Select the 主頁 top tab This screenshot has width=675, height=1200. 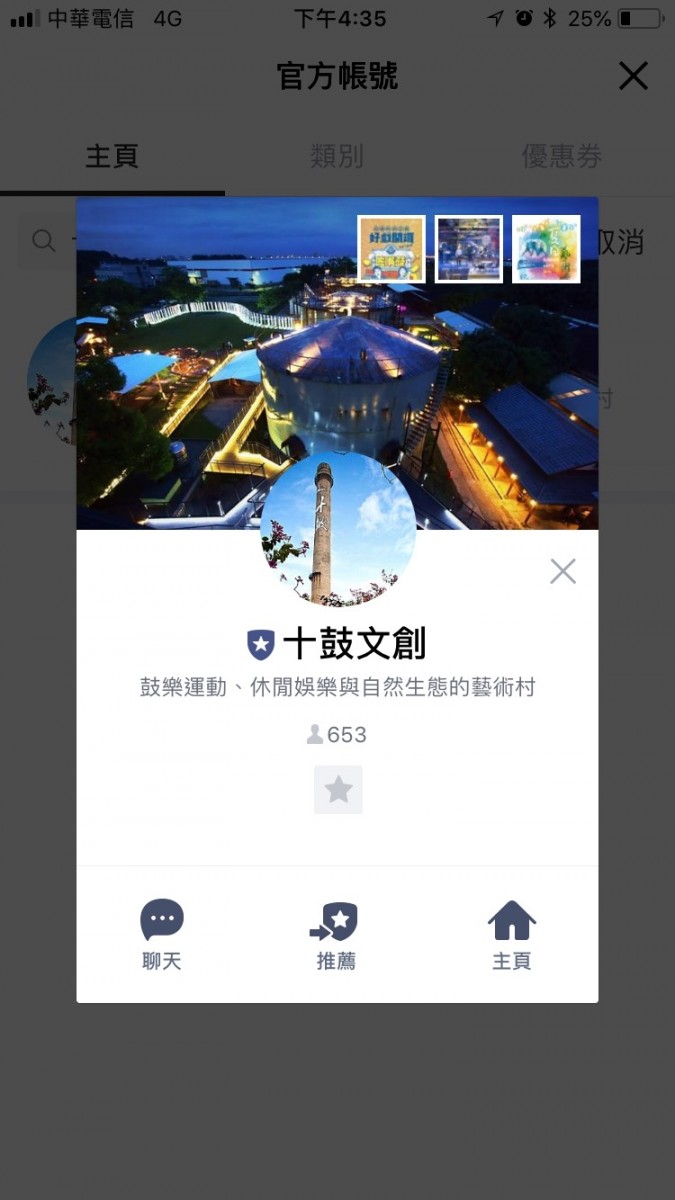[x=111, y=156]
